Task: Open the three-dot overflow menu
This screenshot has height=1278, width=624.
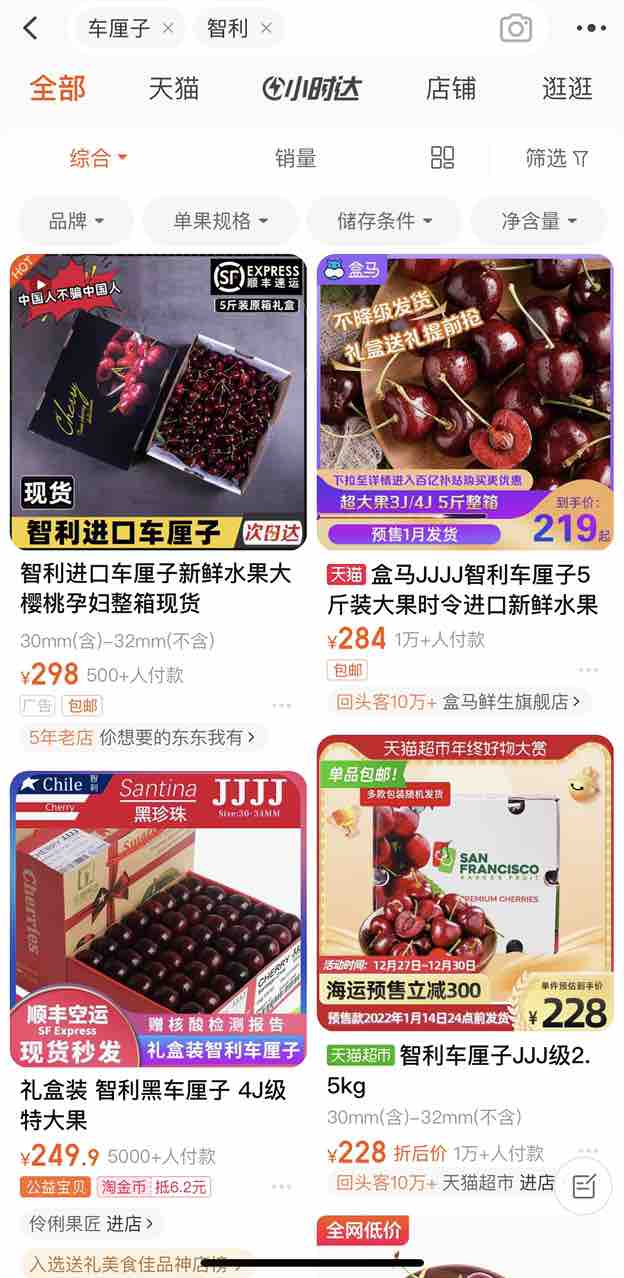Action: pos(591,29)
